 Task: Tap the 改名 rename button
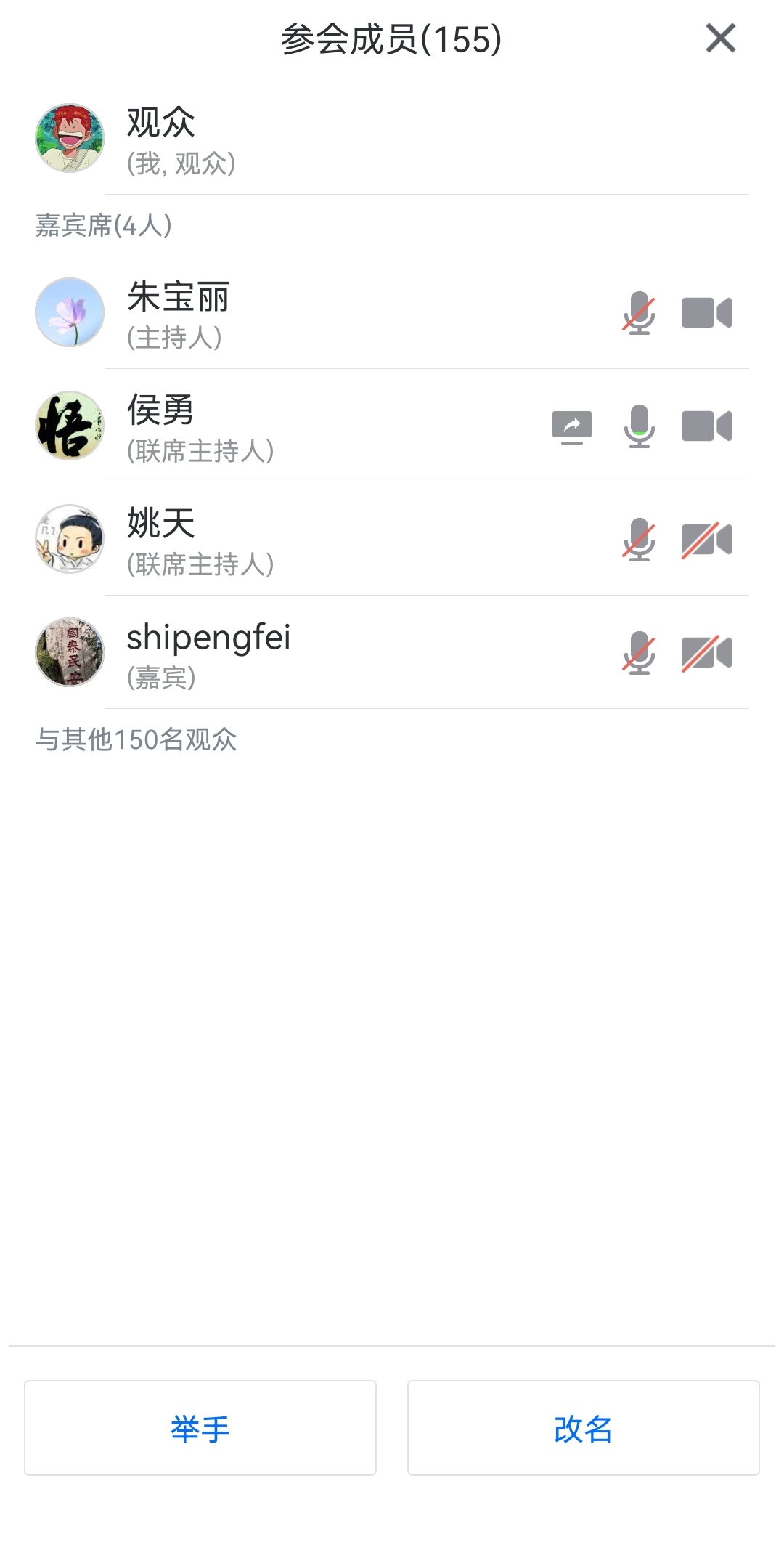pos(583,1428)
